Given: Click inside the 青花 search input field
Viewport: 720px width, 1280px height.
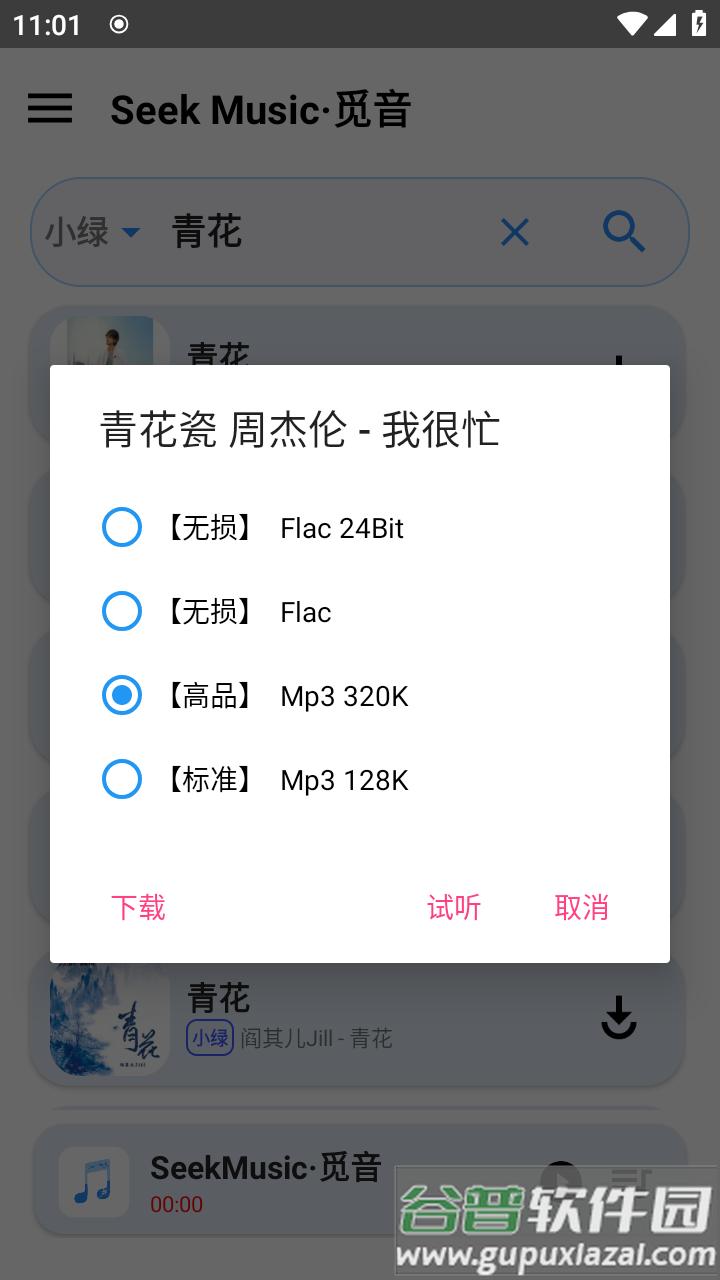Looking at the screenshot, I should (300, 231).
